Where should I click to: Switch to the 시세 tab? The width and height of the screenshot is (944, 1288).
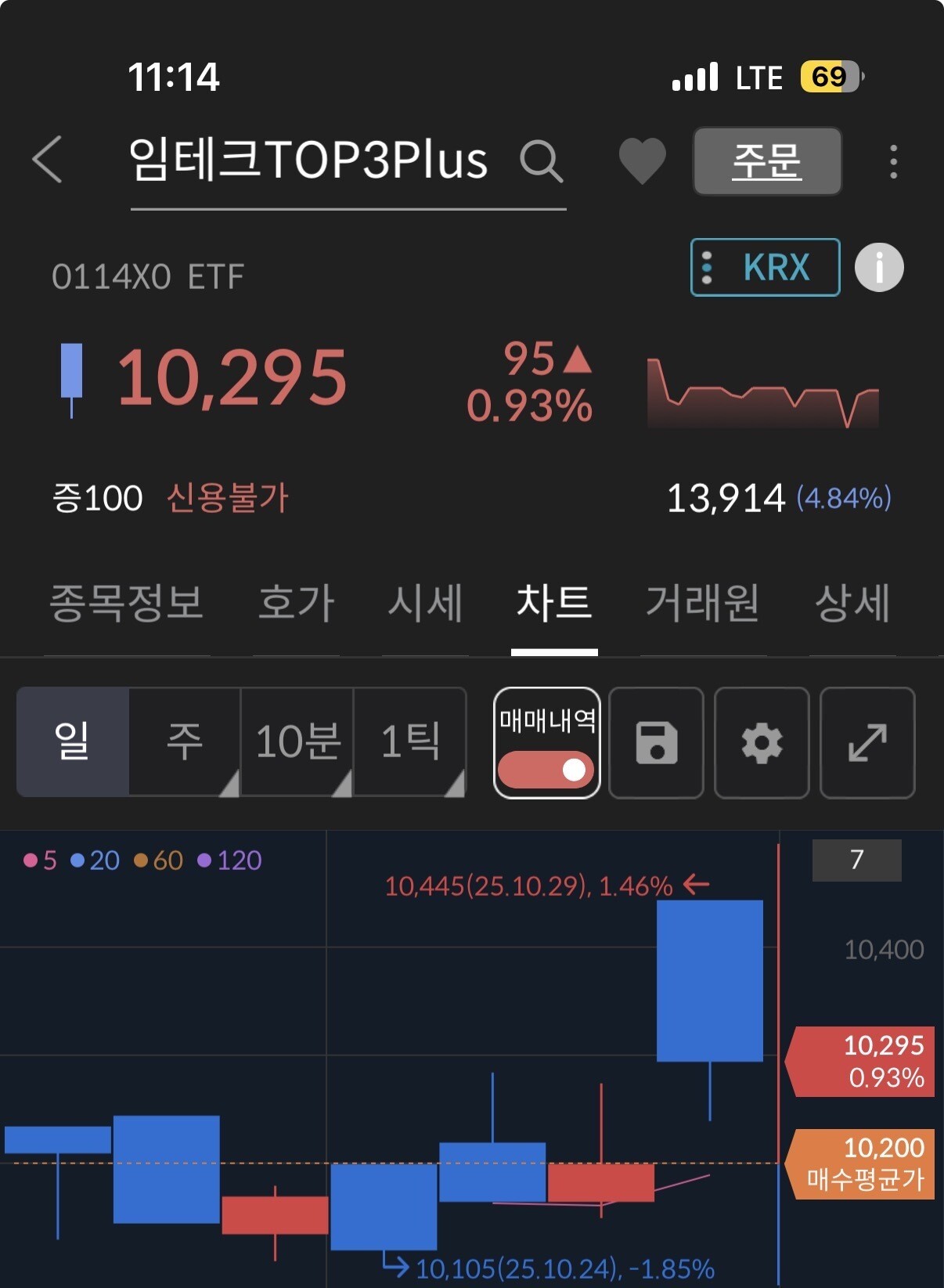tap(425, 603)
